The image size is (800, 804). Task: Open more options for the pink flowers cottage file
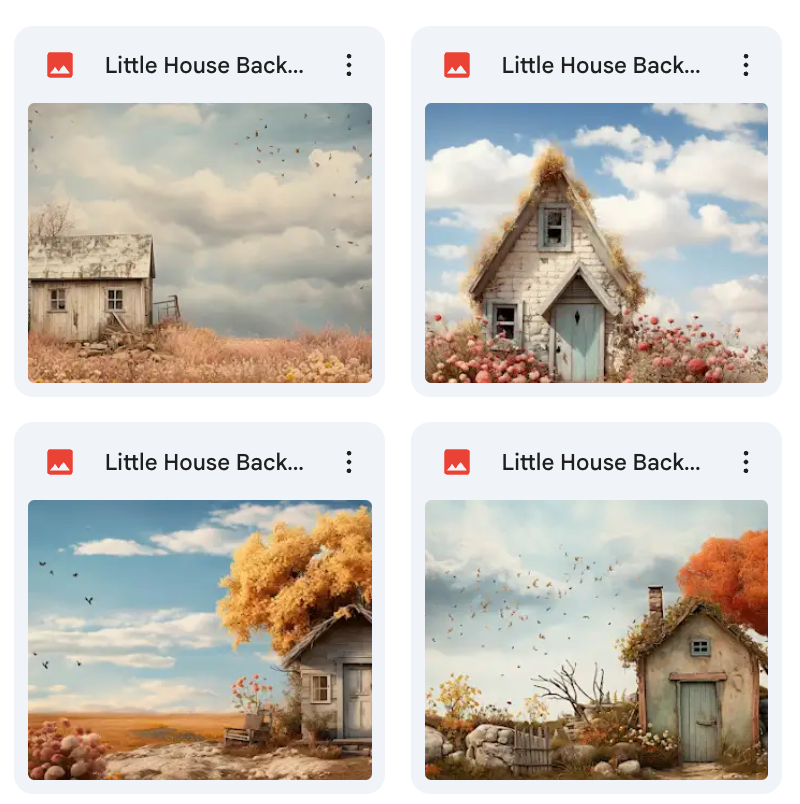point(746,65)
